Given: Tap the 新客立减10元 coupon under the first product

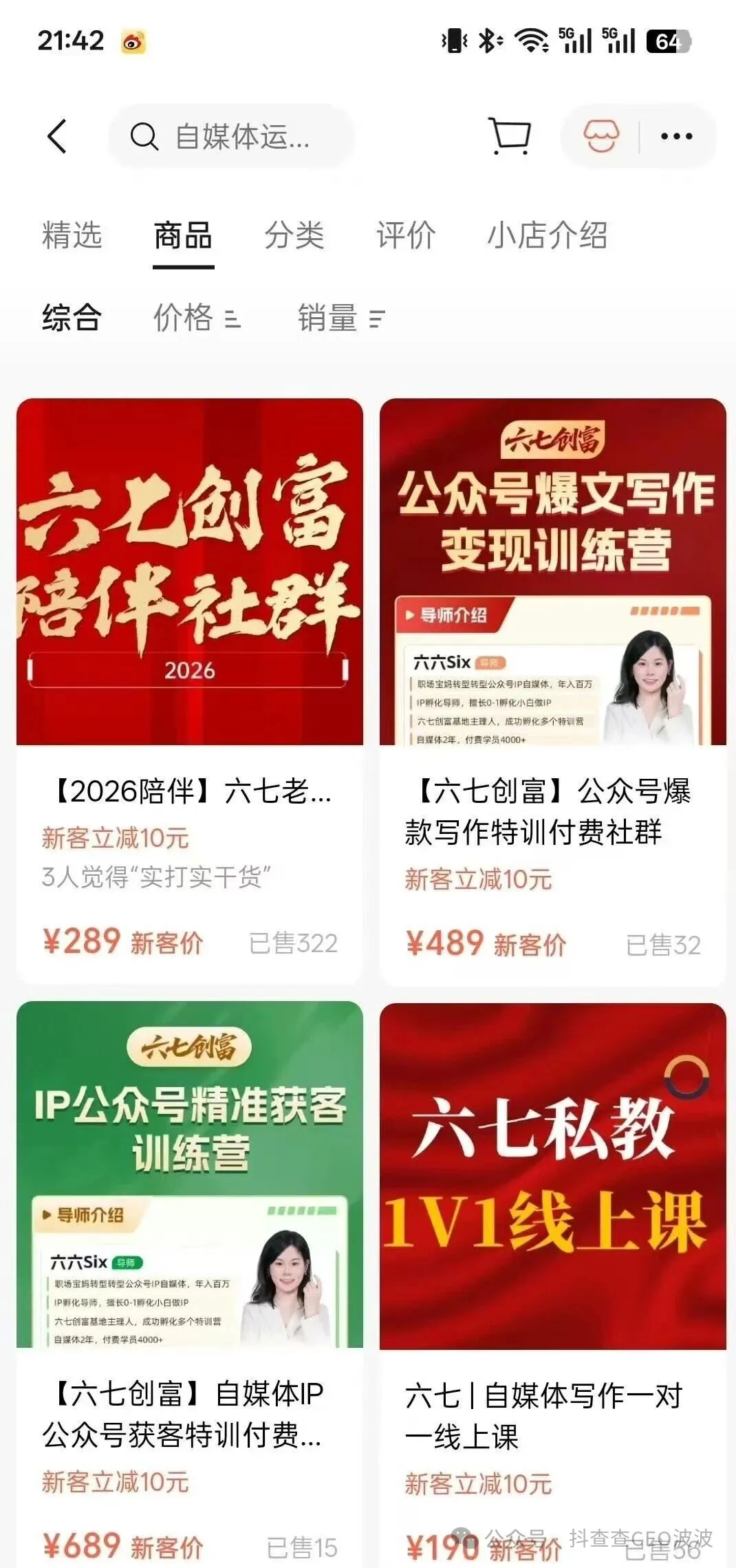Looking at the screenshot, I should (115, 837).
